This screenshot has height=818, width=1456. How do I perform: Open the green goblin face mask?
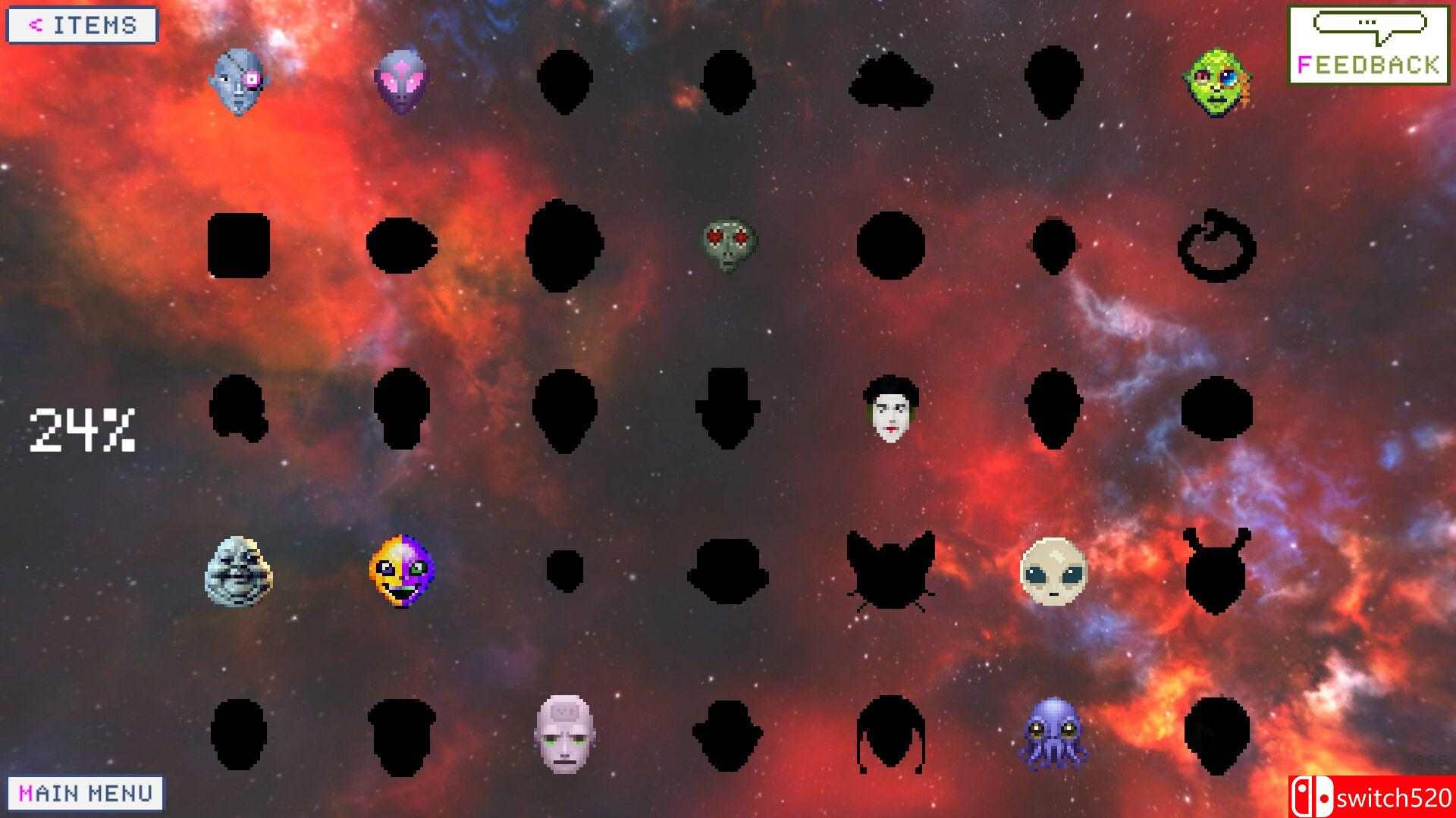click(x=1216, y=83)
